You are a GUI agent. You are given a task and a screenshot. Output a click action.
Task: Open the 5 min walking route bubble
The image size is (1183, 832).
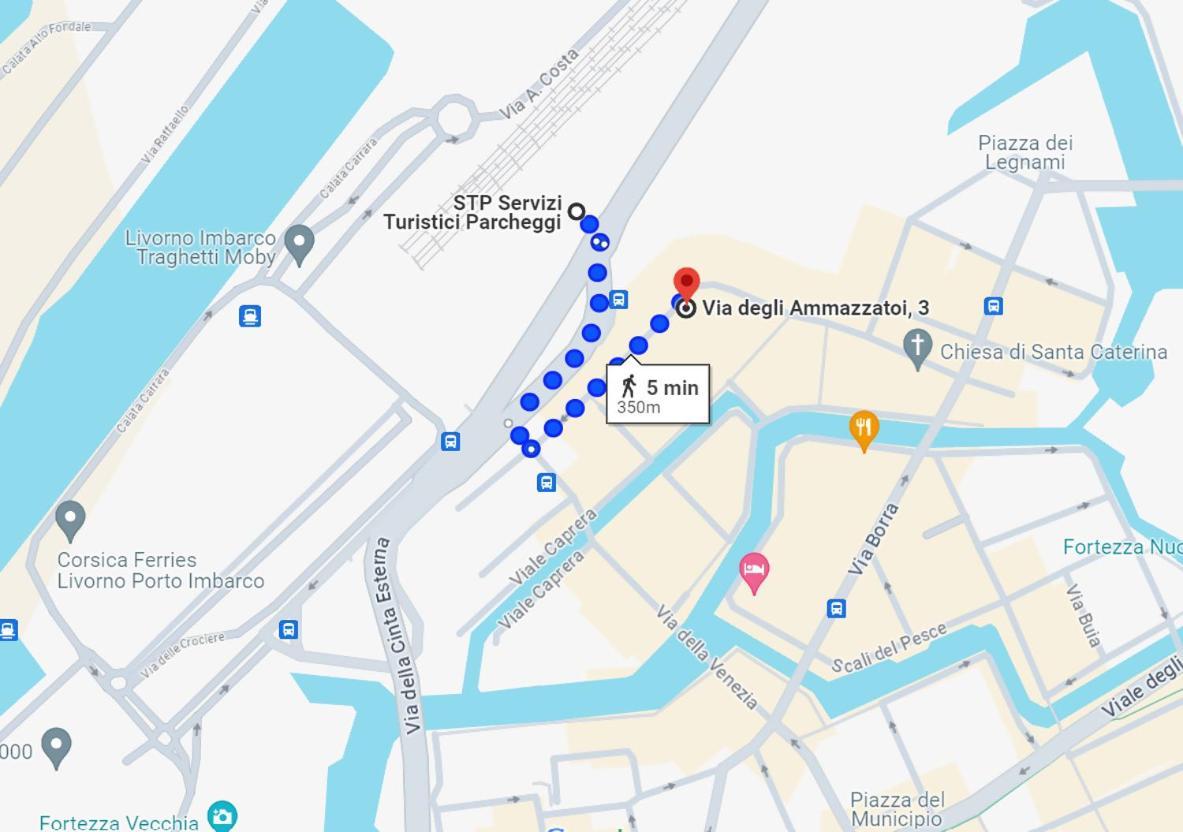pos(658,394)
